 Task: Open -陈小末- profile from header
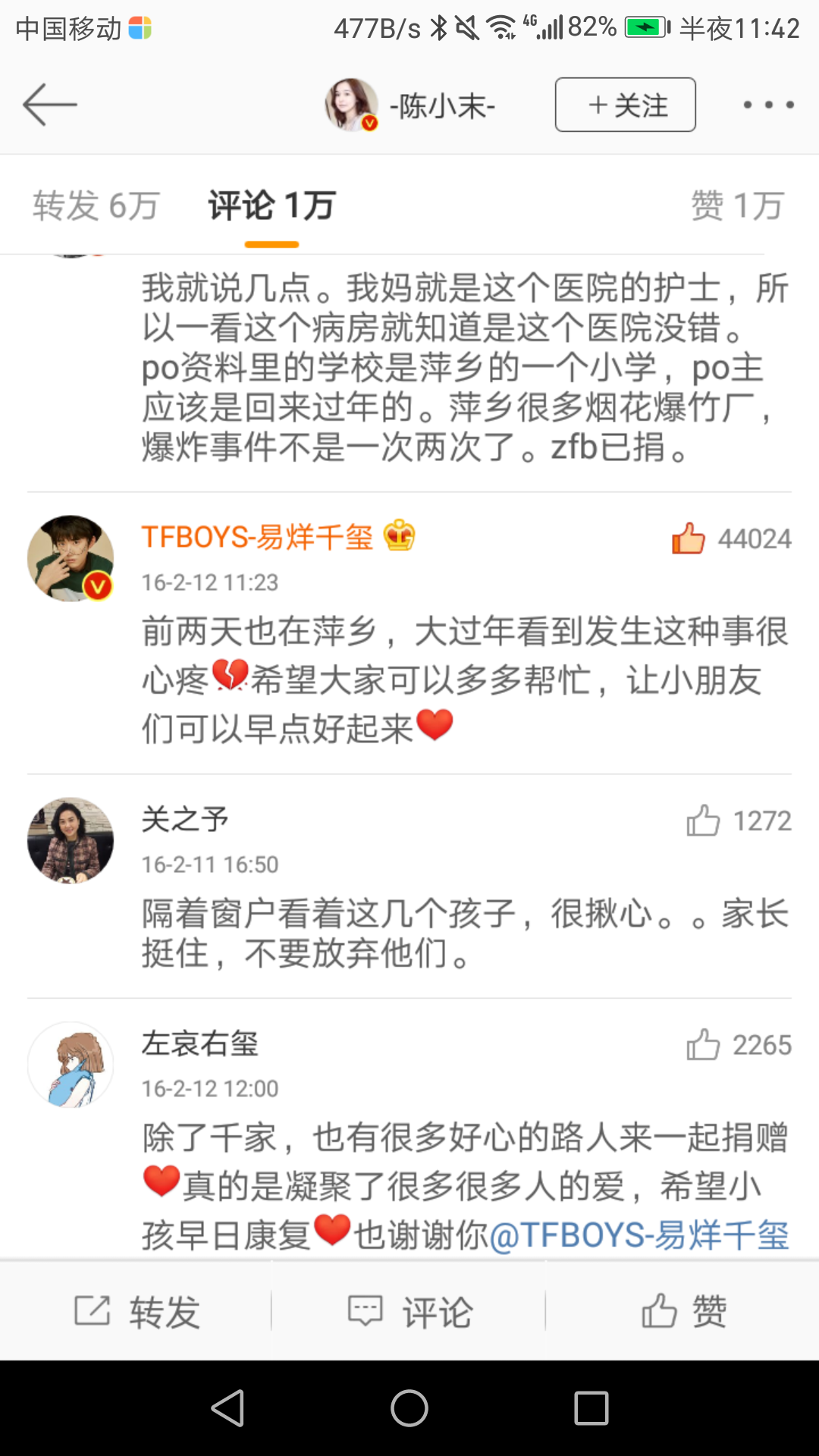point(410,105)
